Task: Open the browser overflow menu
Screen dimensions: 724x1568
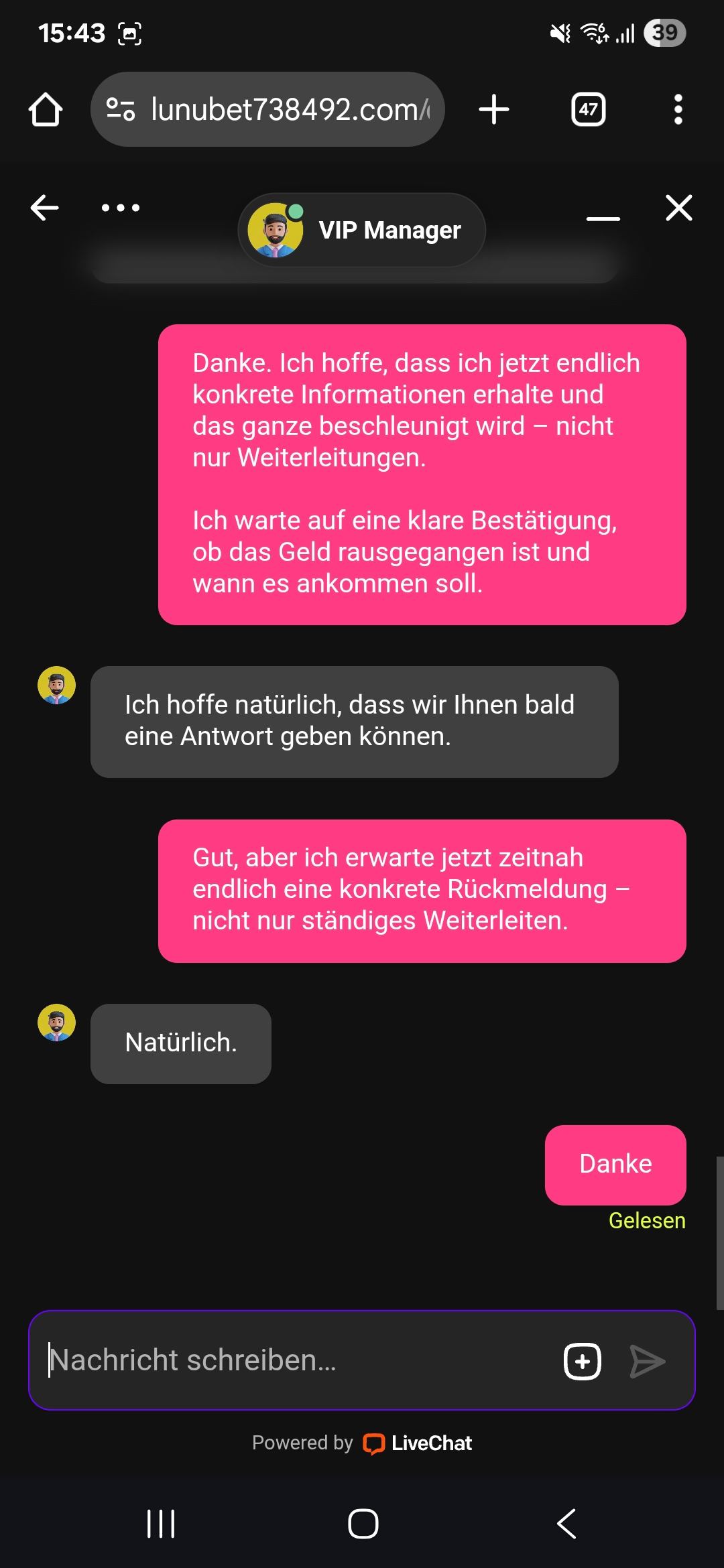Action: click(x=678, y=109)
